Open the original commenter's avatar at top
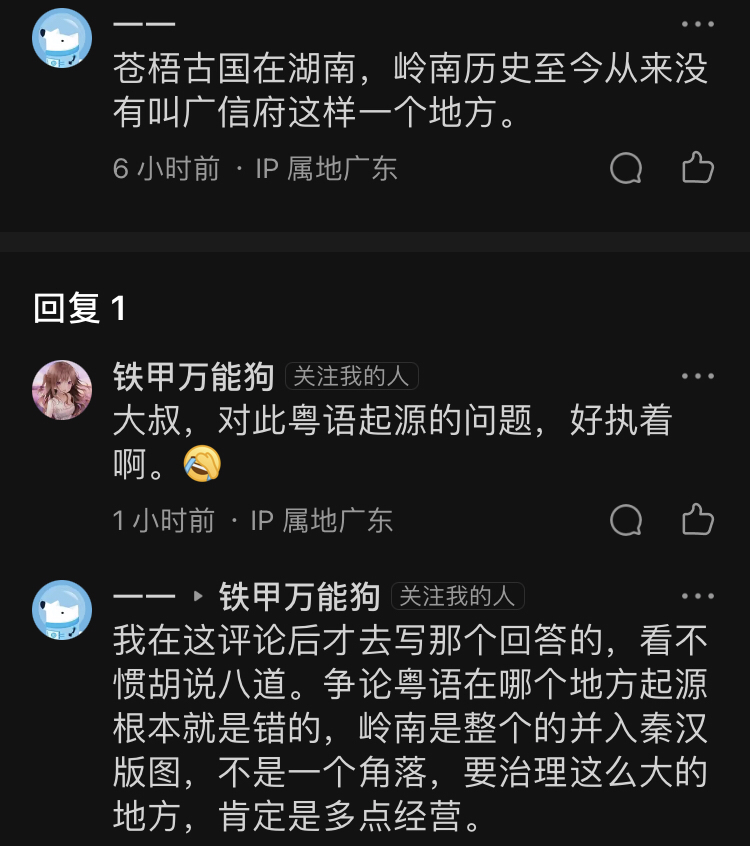 click(62, 39)
